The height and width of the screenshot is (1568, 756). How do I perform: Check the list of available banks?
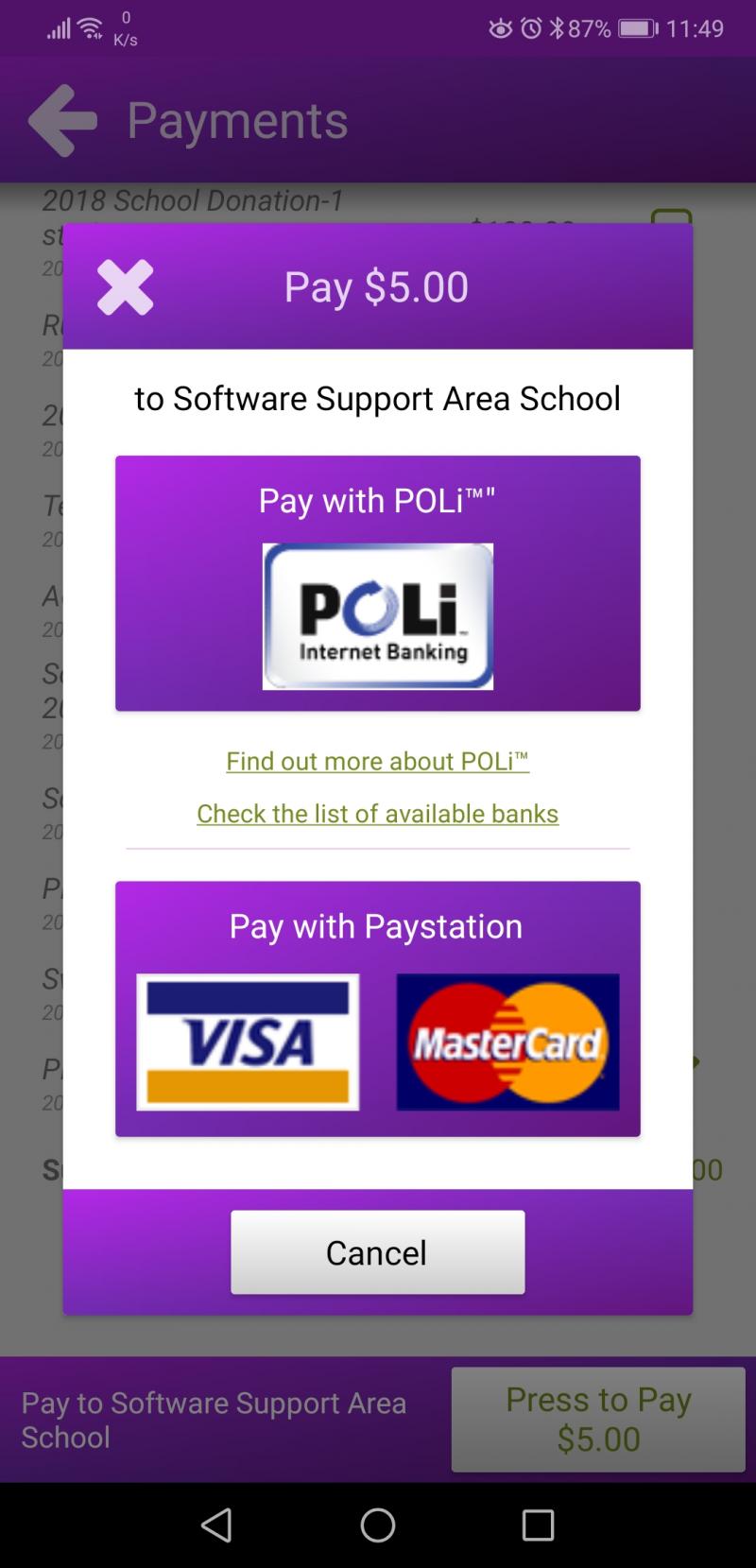[x=378, y=814]
